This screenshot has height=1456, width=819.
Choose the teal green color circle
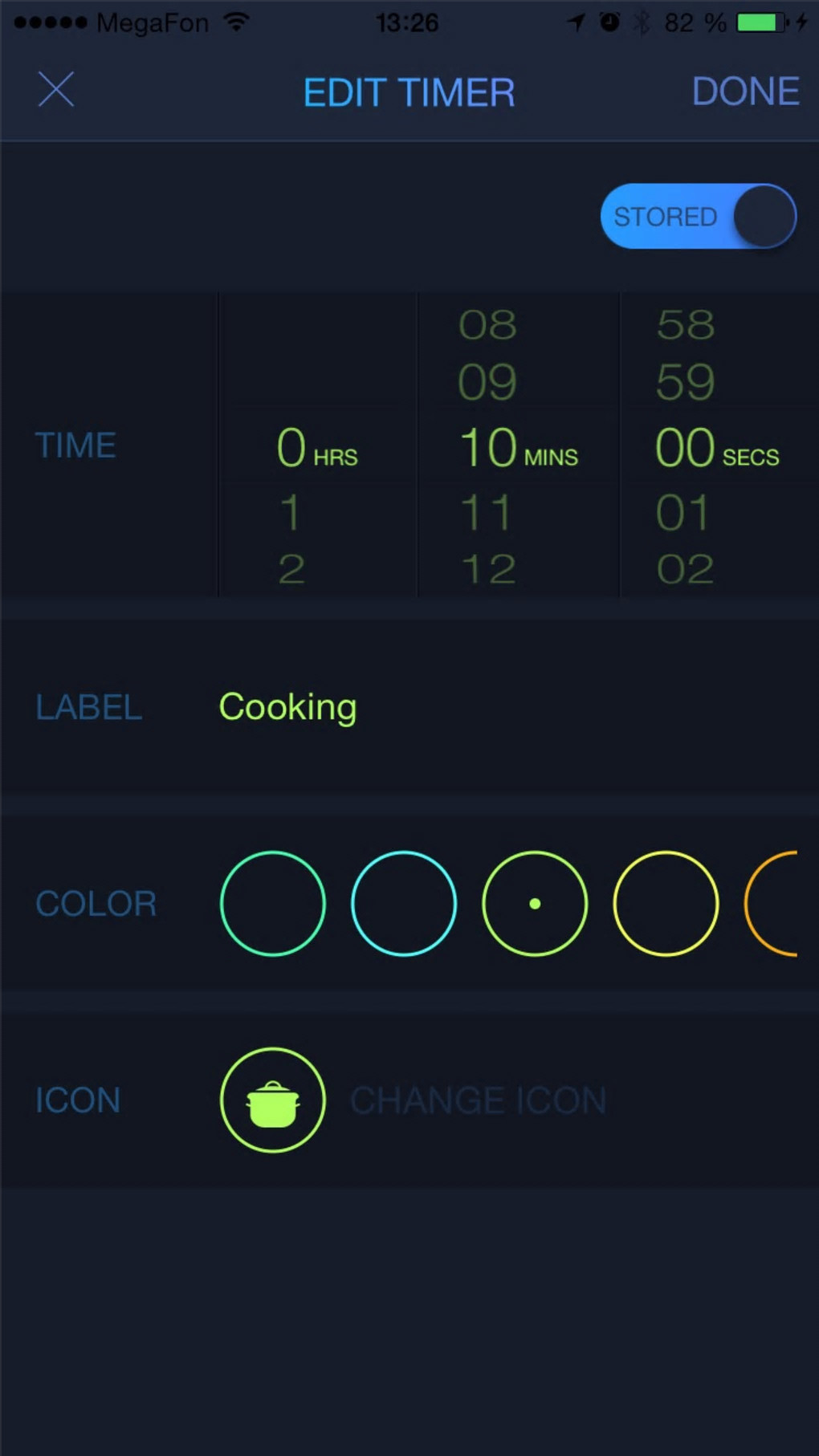tap(273, 904)
